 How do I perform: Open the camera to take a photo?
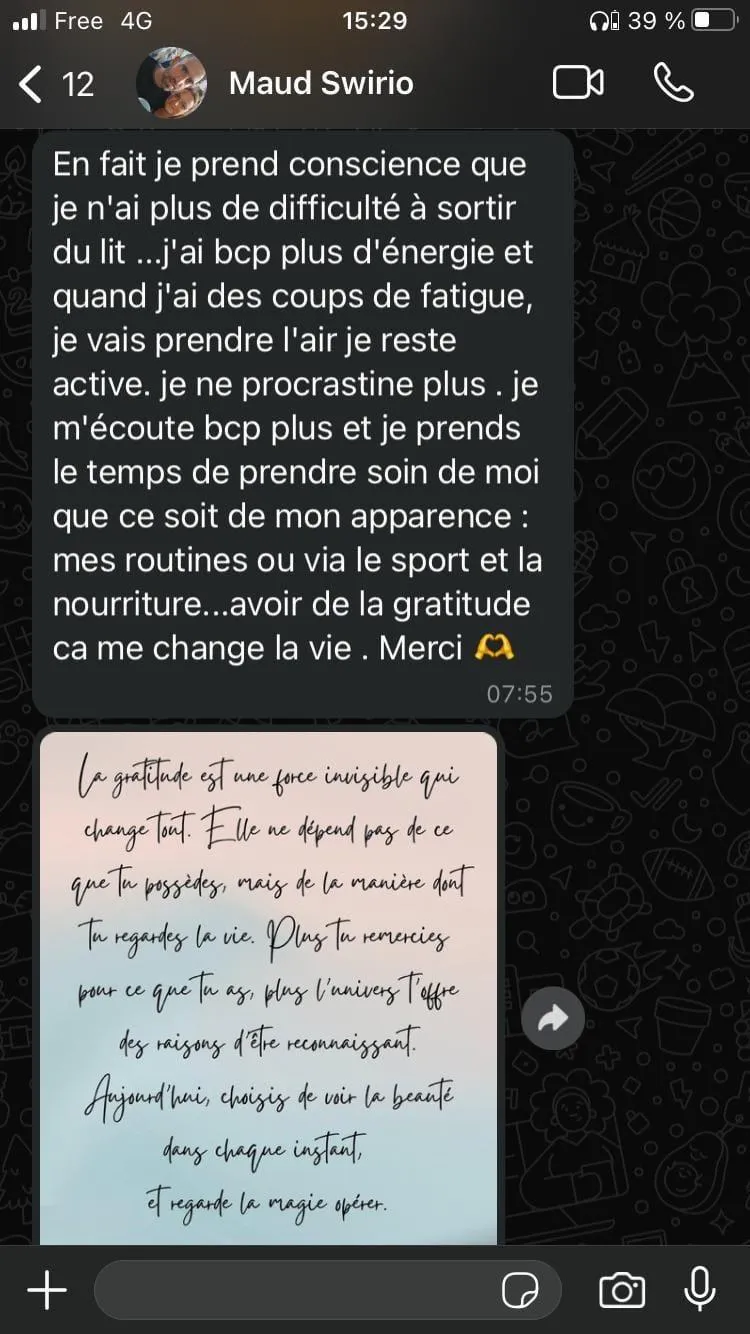pyautogui.click(x=621, y=1290)
